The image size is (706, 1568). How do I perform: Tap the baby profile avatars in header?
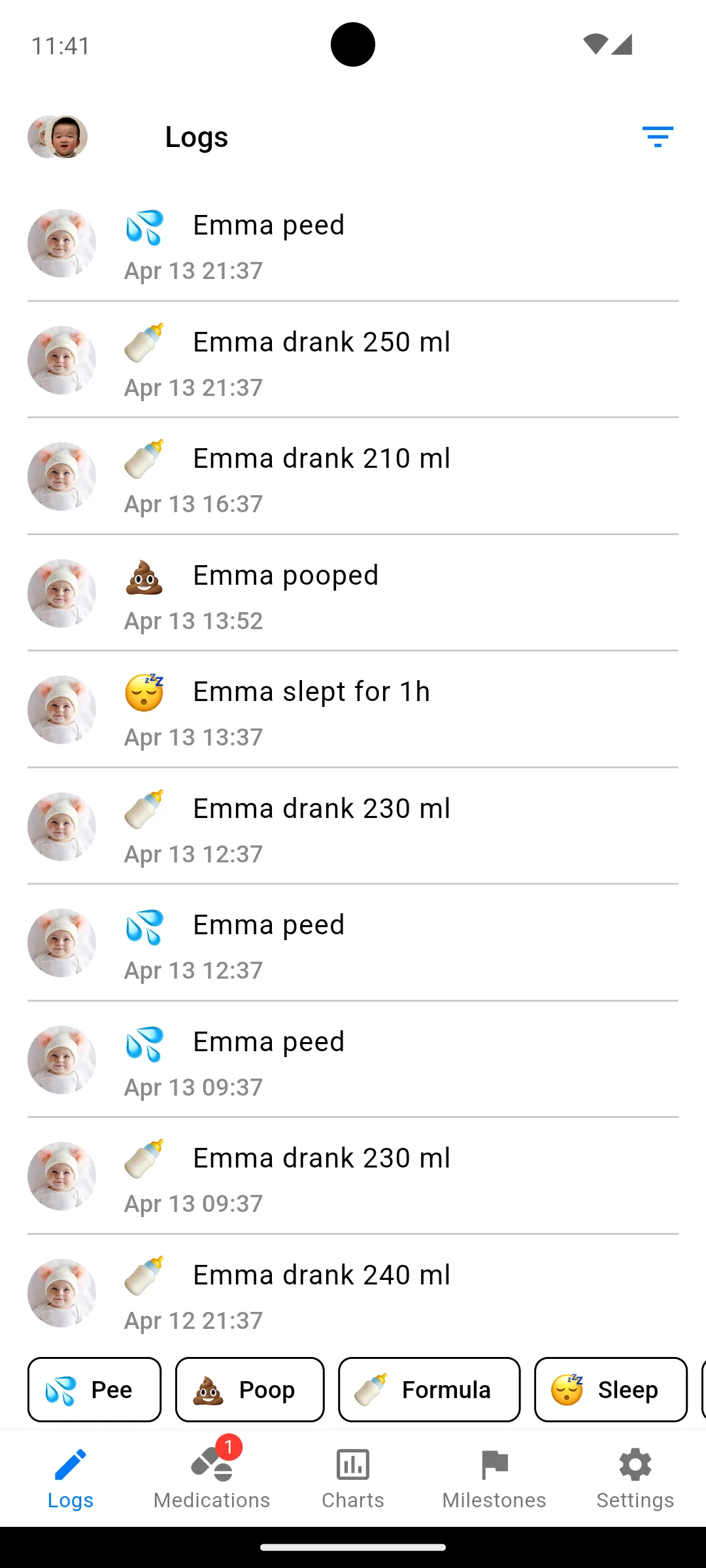pos(58,137)
